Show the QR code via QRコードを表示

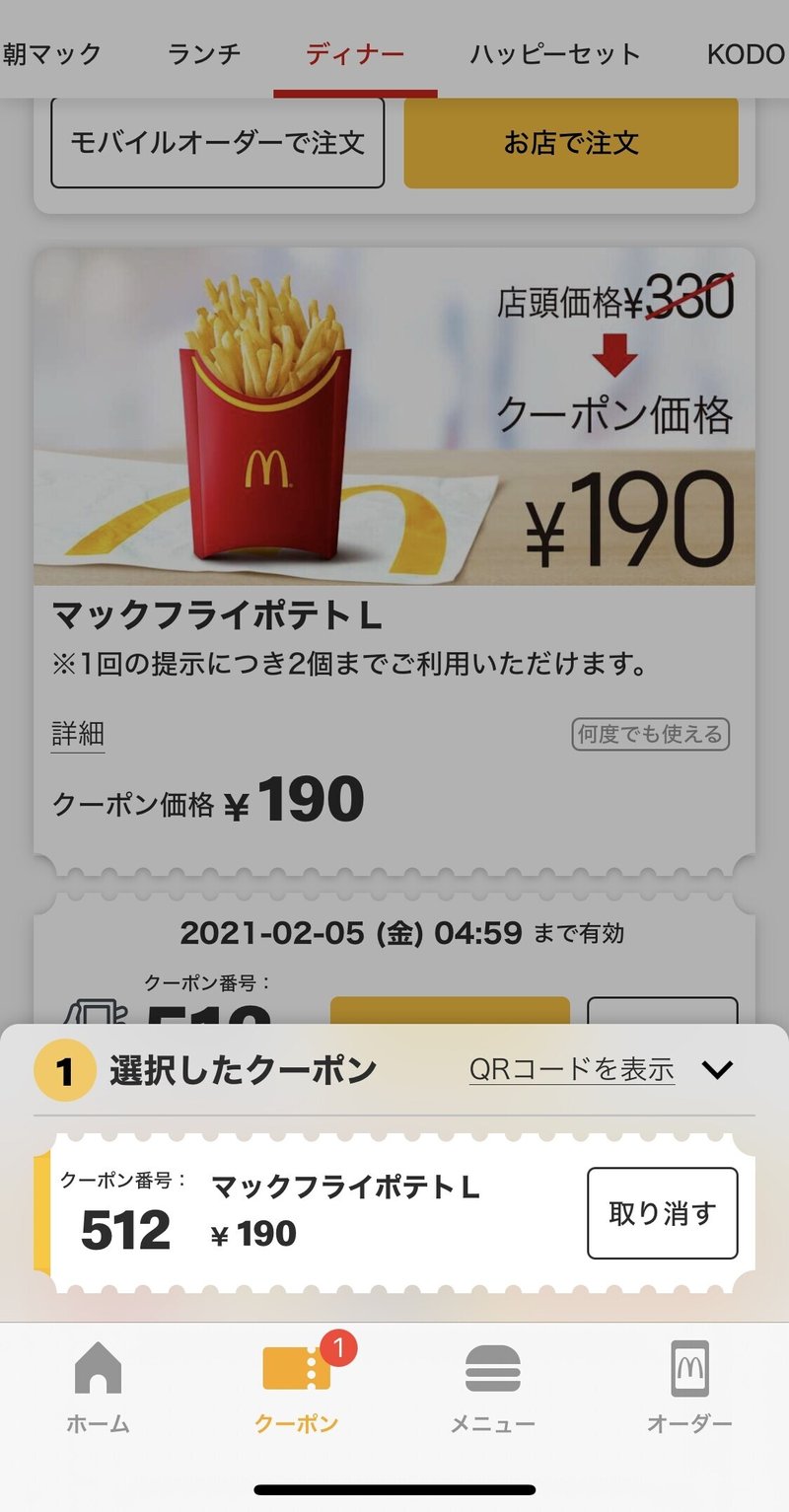point(572,1067)
